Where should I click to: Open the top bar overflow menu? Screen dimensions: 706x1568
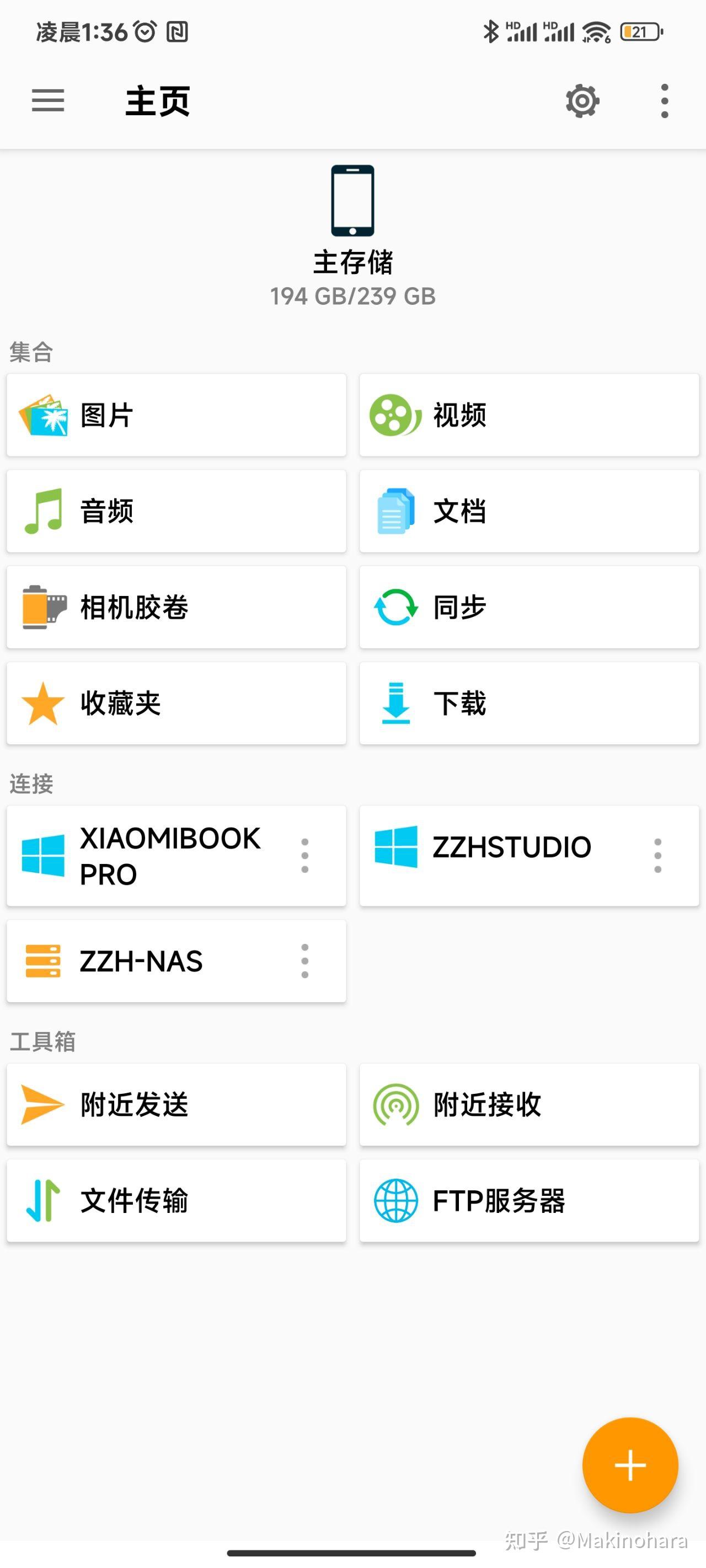point(664,100)
